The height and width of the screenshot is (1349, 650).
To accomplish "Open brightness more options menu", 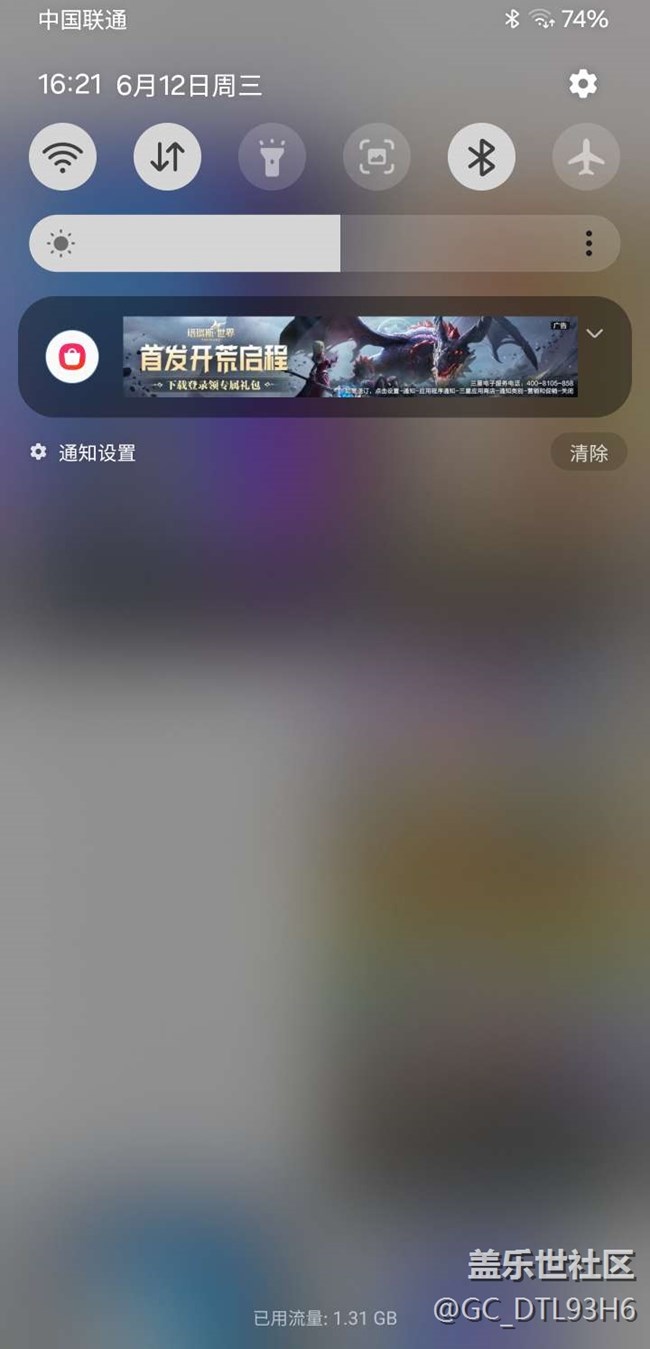I will point(589,243).
